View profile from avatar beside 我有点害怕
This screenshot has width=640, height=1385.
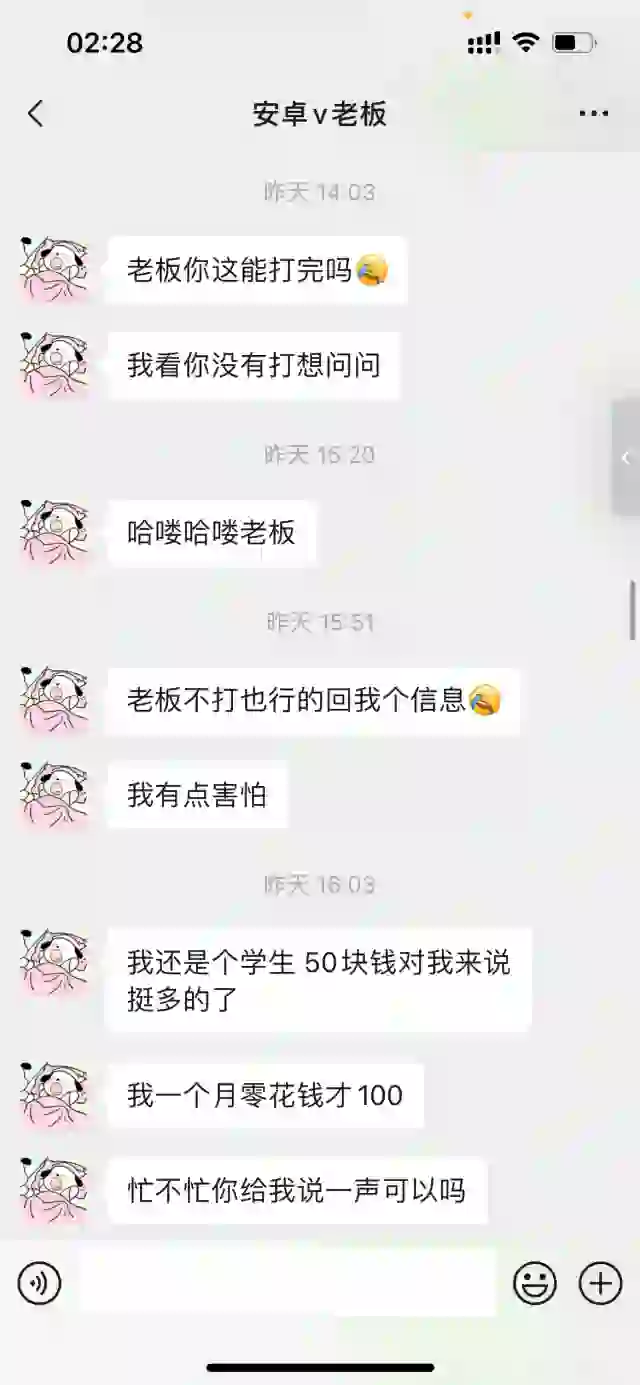click(x=55, y=795)
